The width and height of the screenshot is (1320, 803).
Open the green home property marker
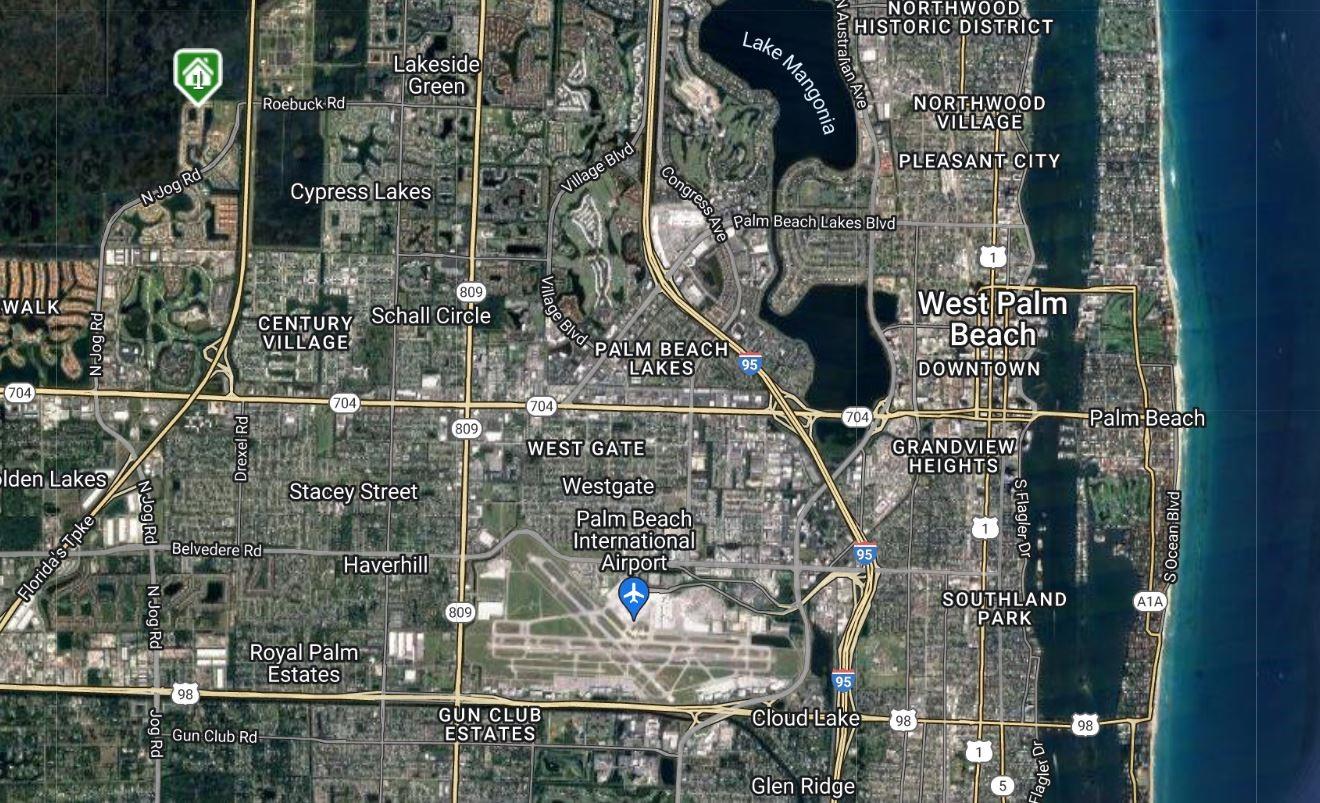tap(198, 74)
